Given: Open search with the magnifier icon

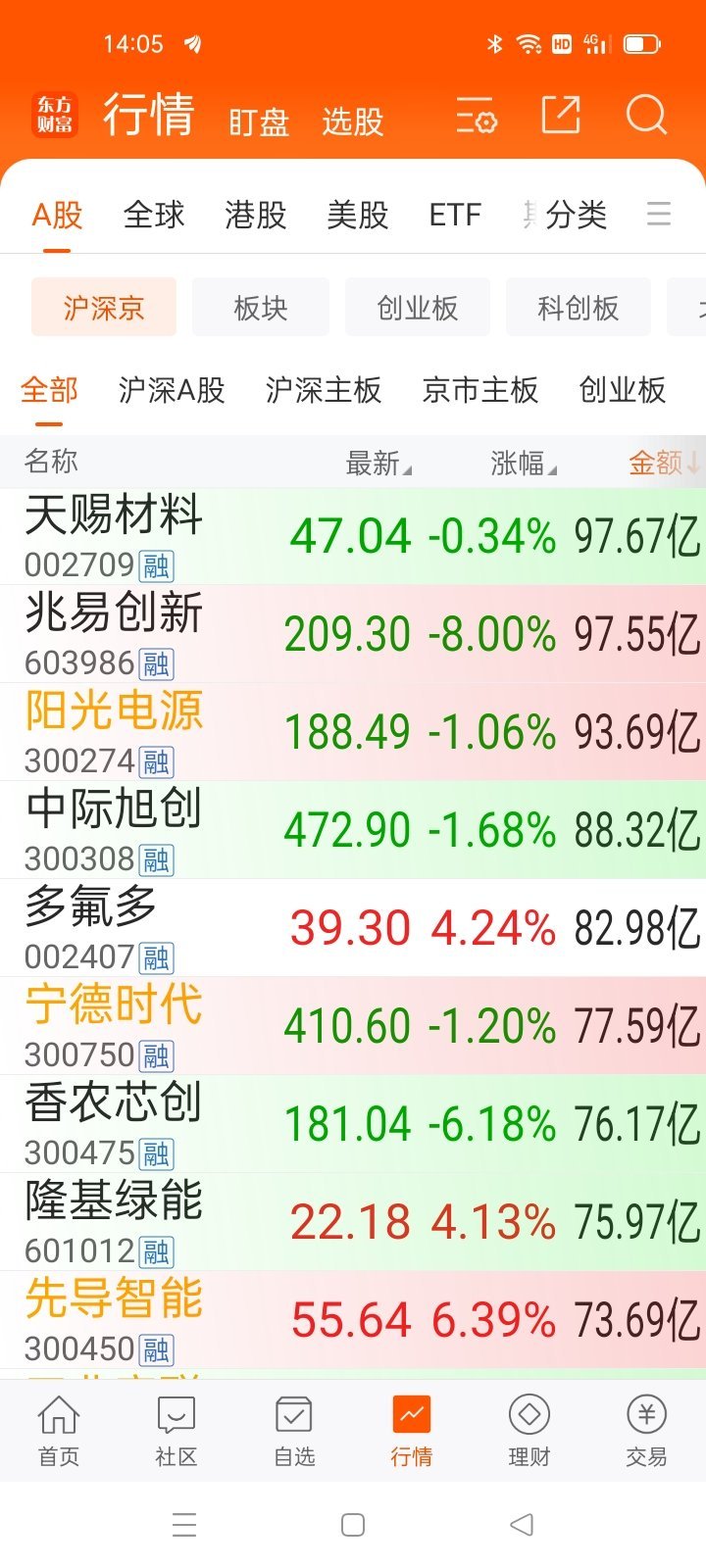Looking at the screenshot, I should pos(646,116).
